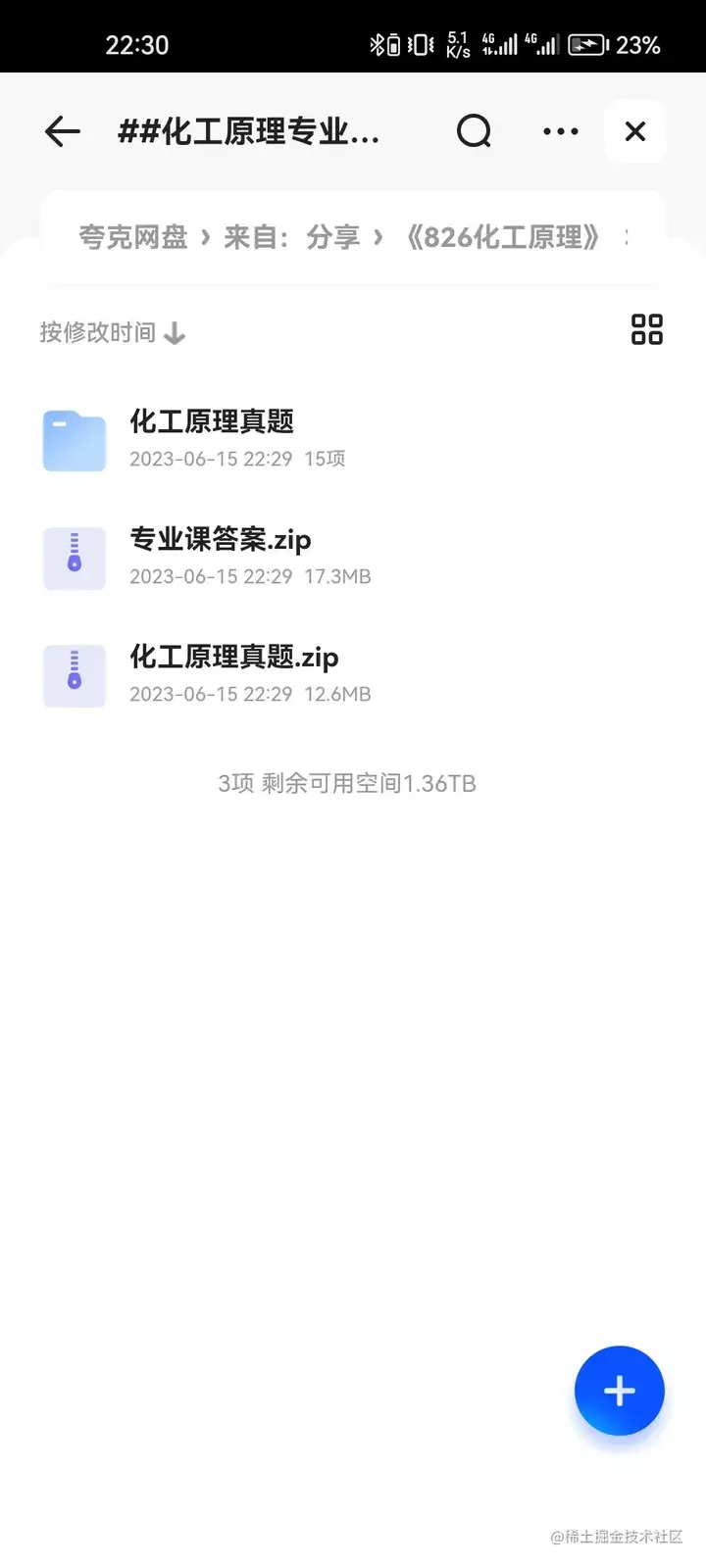Jump to 夸克网盘 in the breadcrumb
This screenshot has height=1568, width=706.
132,237
